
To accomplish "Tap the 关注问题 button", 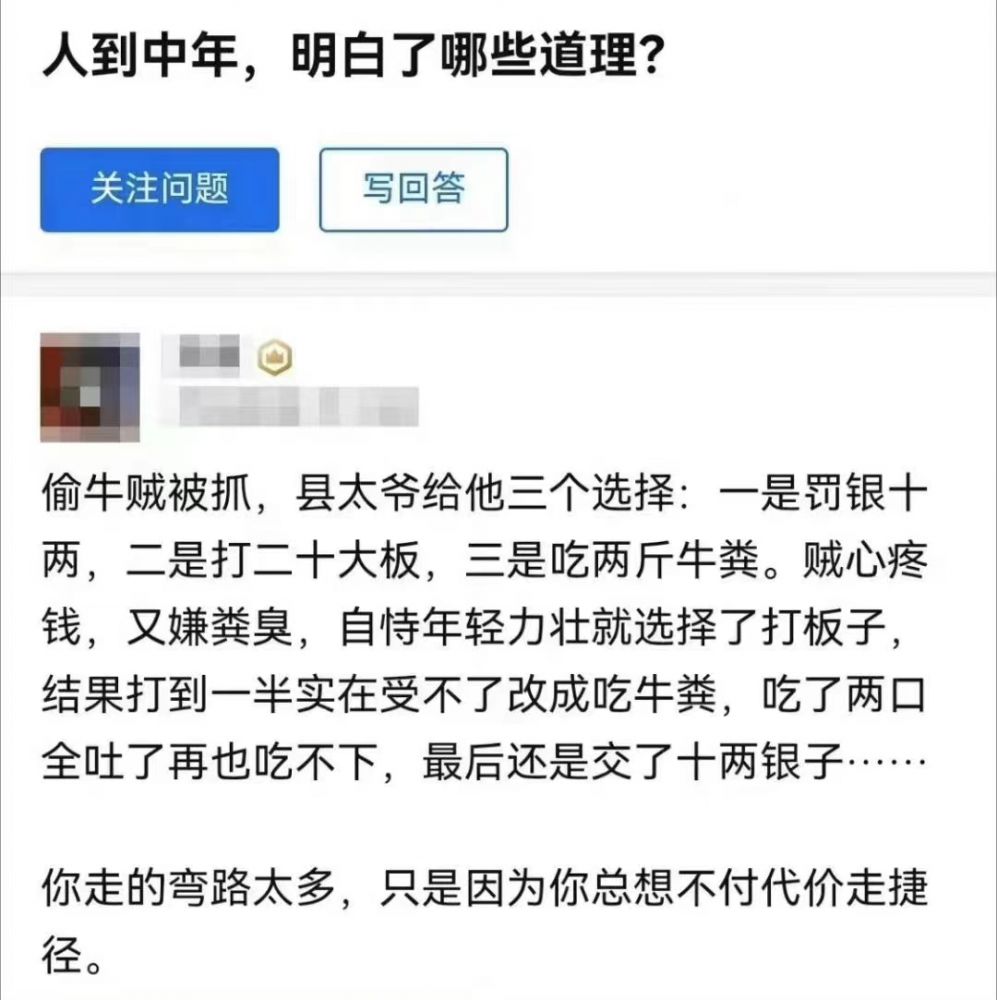I will [x=159, y=190].
